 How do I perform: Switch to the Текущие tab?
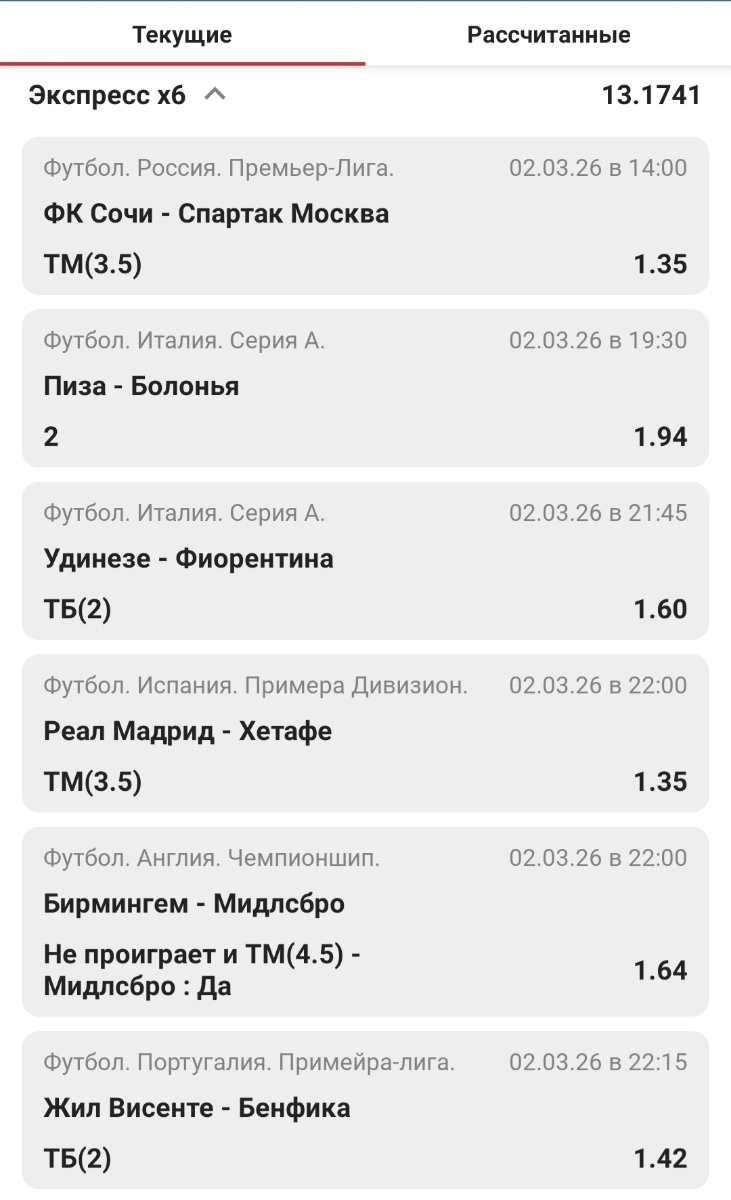click(182, 36)
